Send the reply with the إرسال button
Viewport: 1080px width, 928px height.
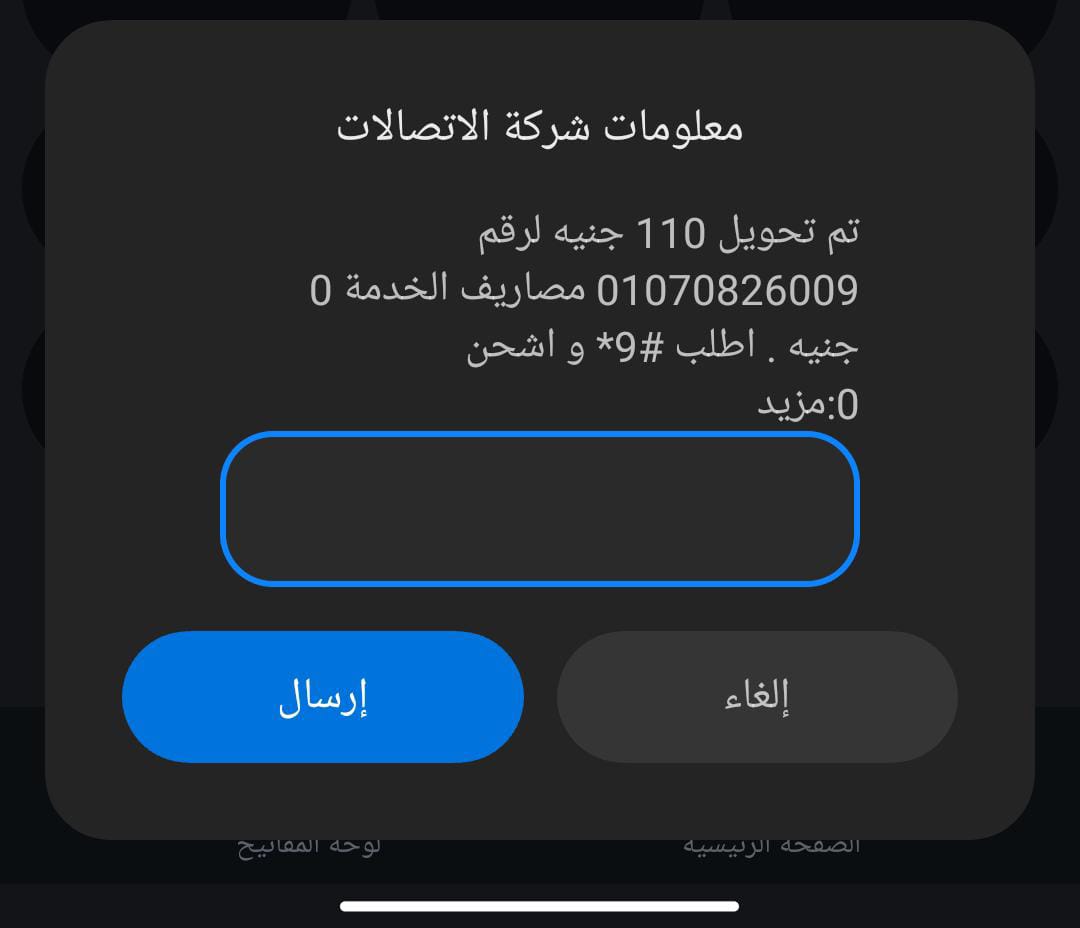pyautogui.click(x=322, y=697)
